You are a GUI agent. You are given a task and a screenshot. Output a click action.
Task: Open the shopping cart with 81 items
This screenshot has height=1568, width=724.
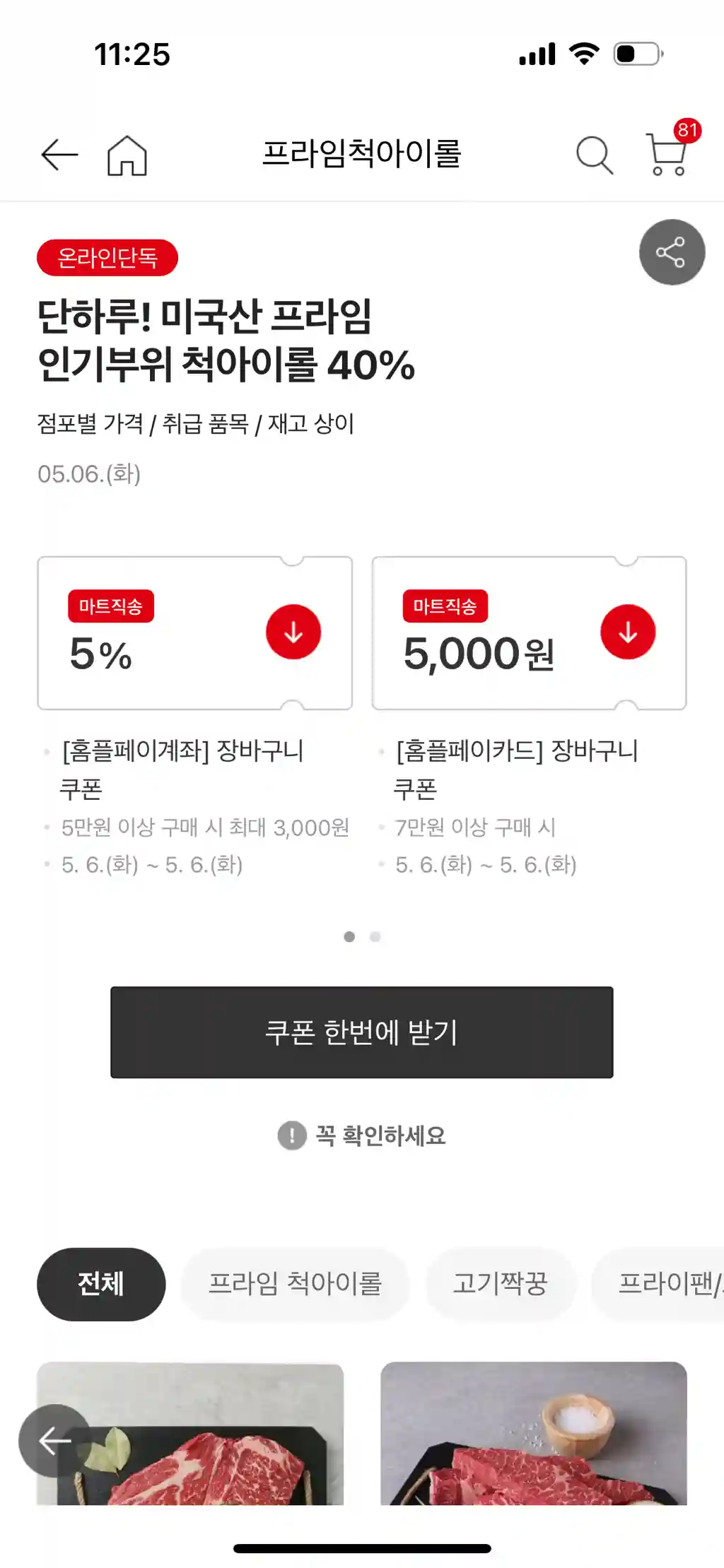pyautogui.click(x=670, y=149)
